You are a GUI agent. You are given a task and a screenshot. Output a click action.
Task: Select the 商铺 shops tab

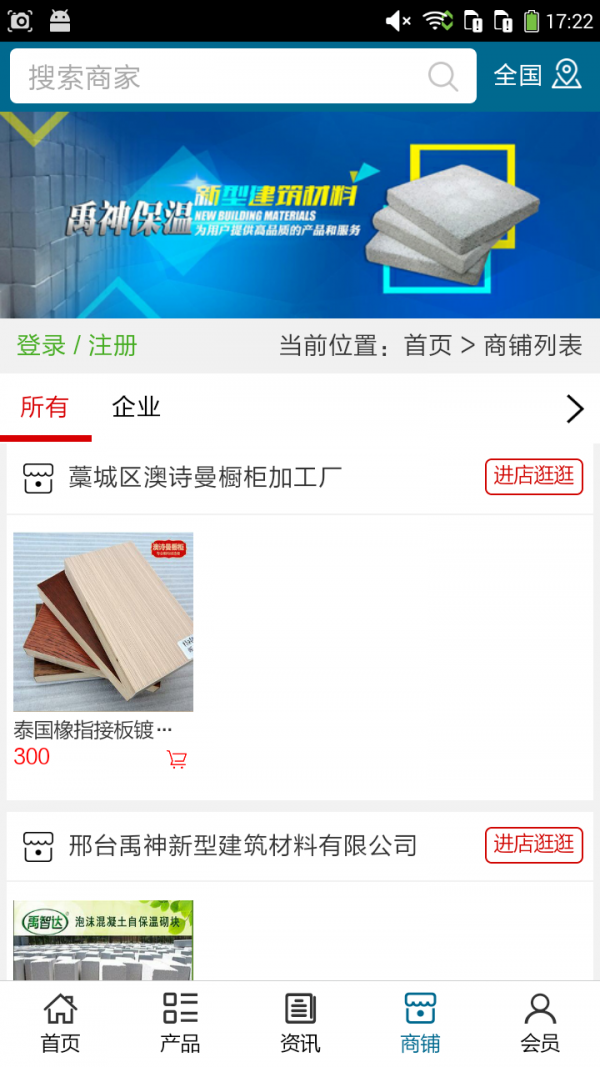tap(420, 1023)
